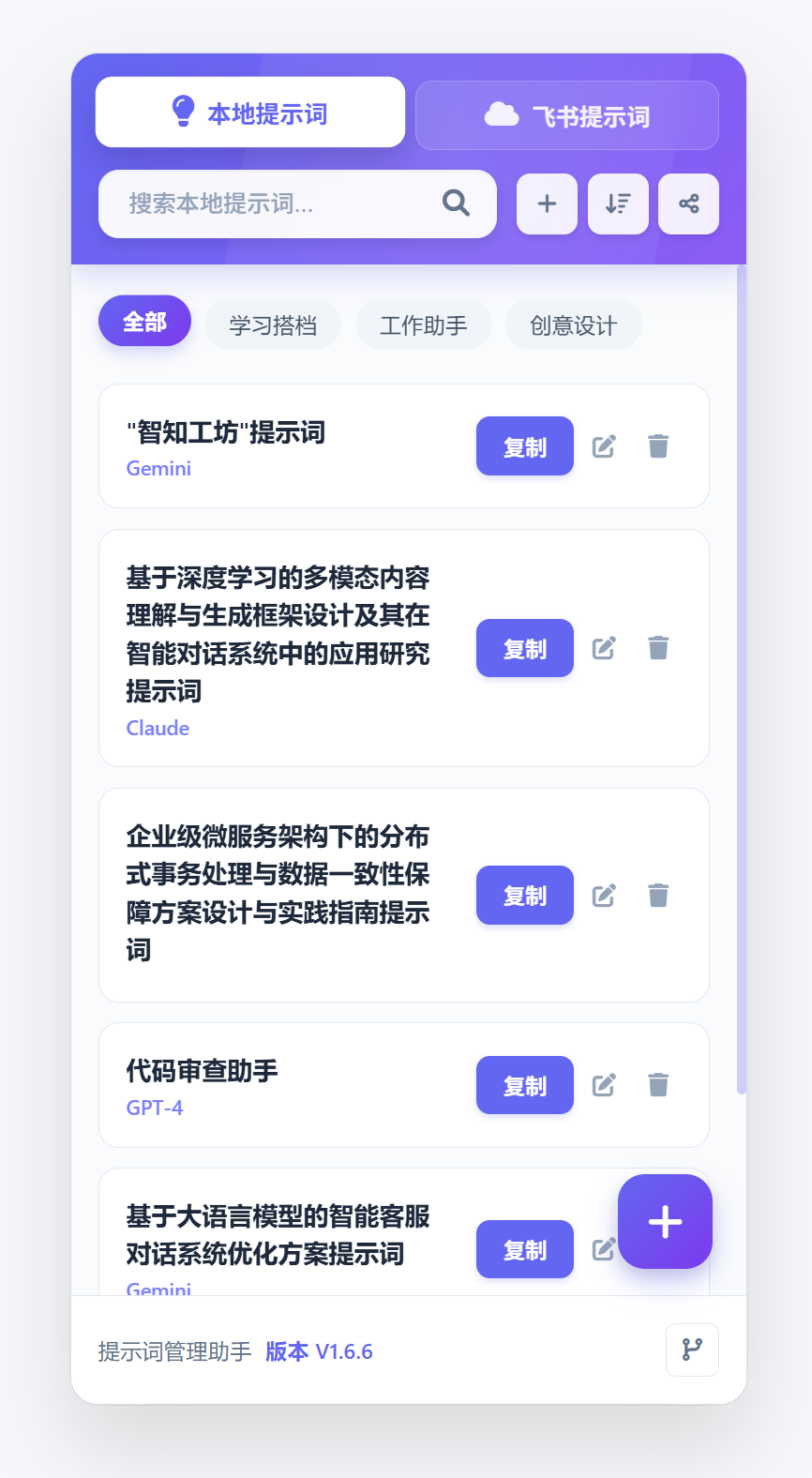Open the 版本 V1.6.6 link

click(x=319, y=1351)
